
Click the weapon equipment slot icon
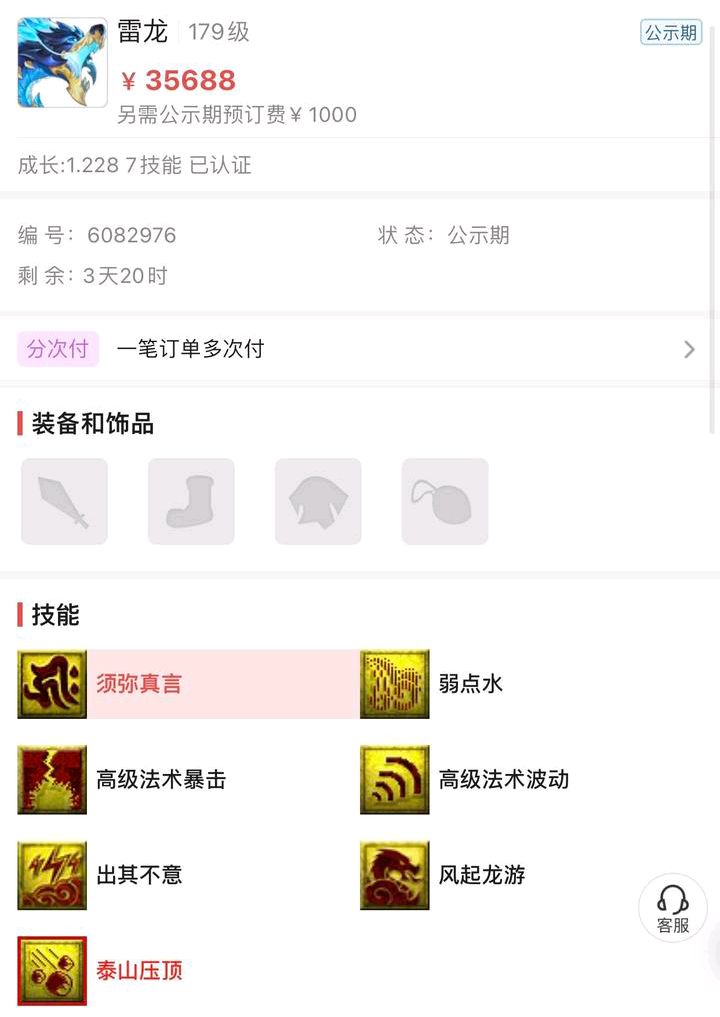point(64,501)
